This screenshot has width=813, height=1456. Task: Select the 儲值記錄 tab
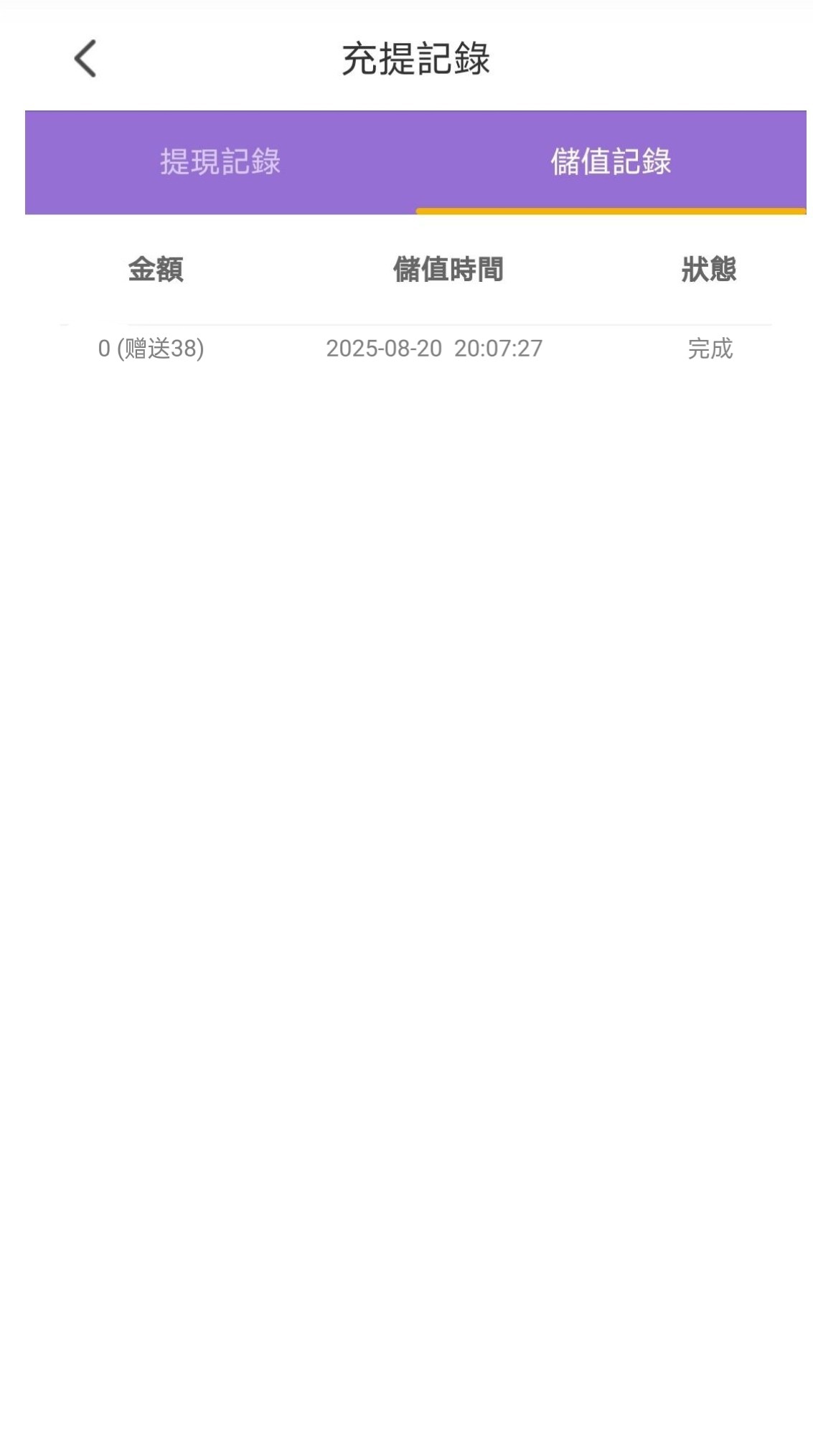pos(611,162)
